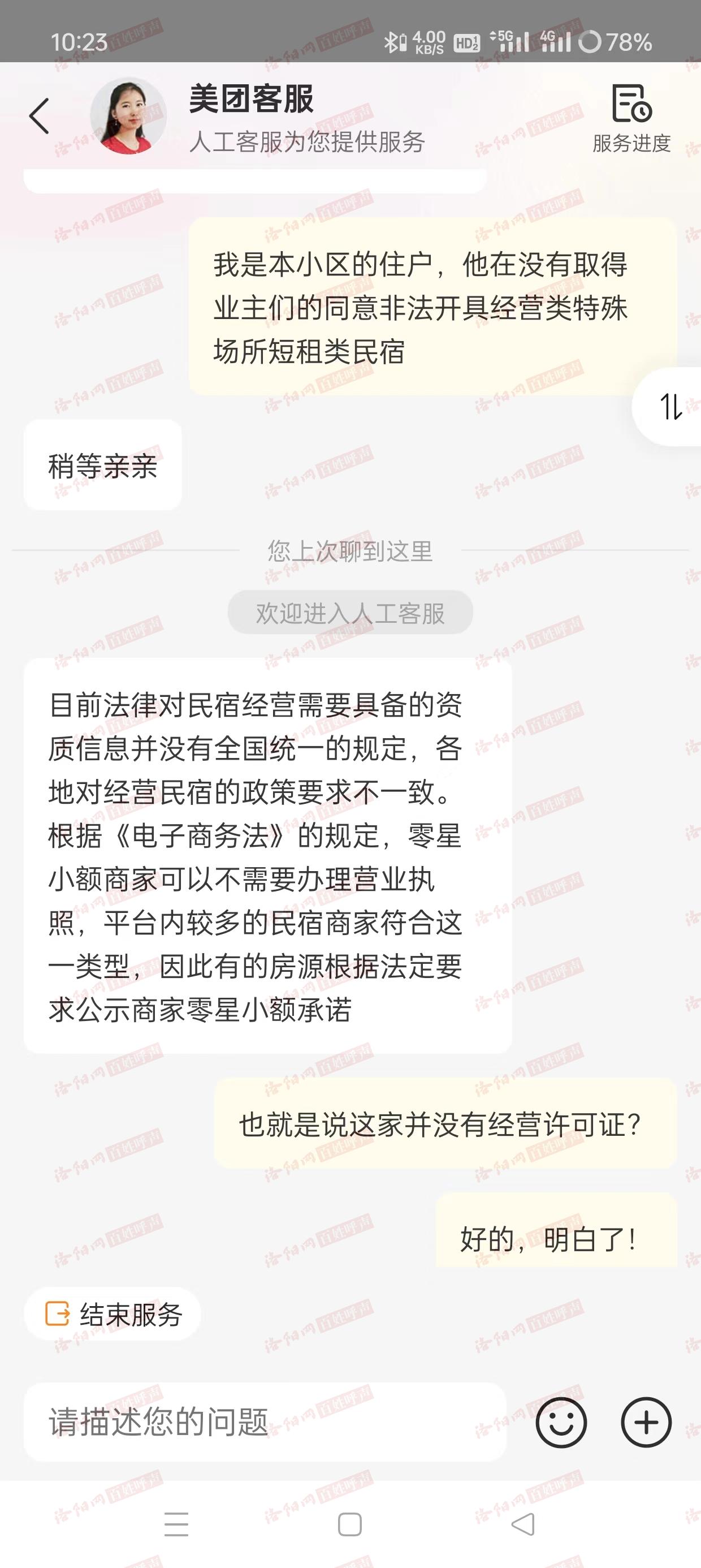Viewport: 701px width, 1568px height.
Task: Tap system home button
Action: (x=350, y=1524)
